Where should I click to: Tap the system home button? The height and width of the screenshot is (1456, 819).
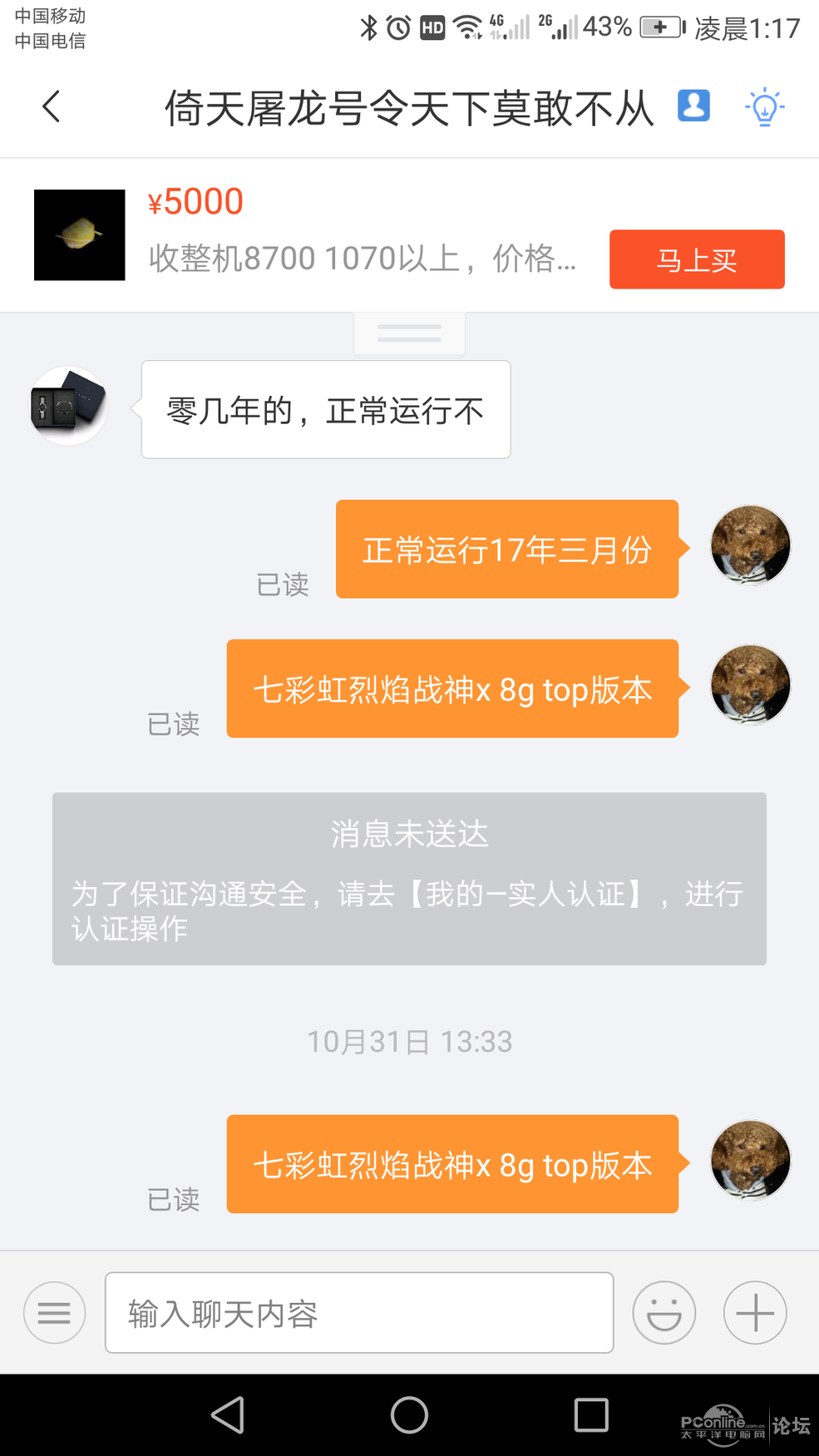[409, 1414]
